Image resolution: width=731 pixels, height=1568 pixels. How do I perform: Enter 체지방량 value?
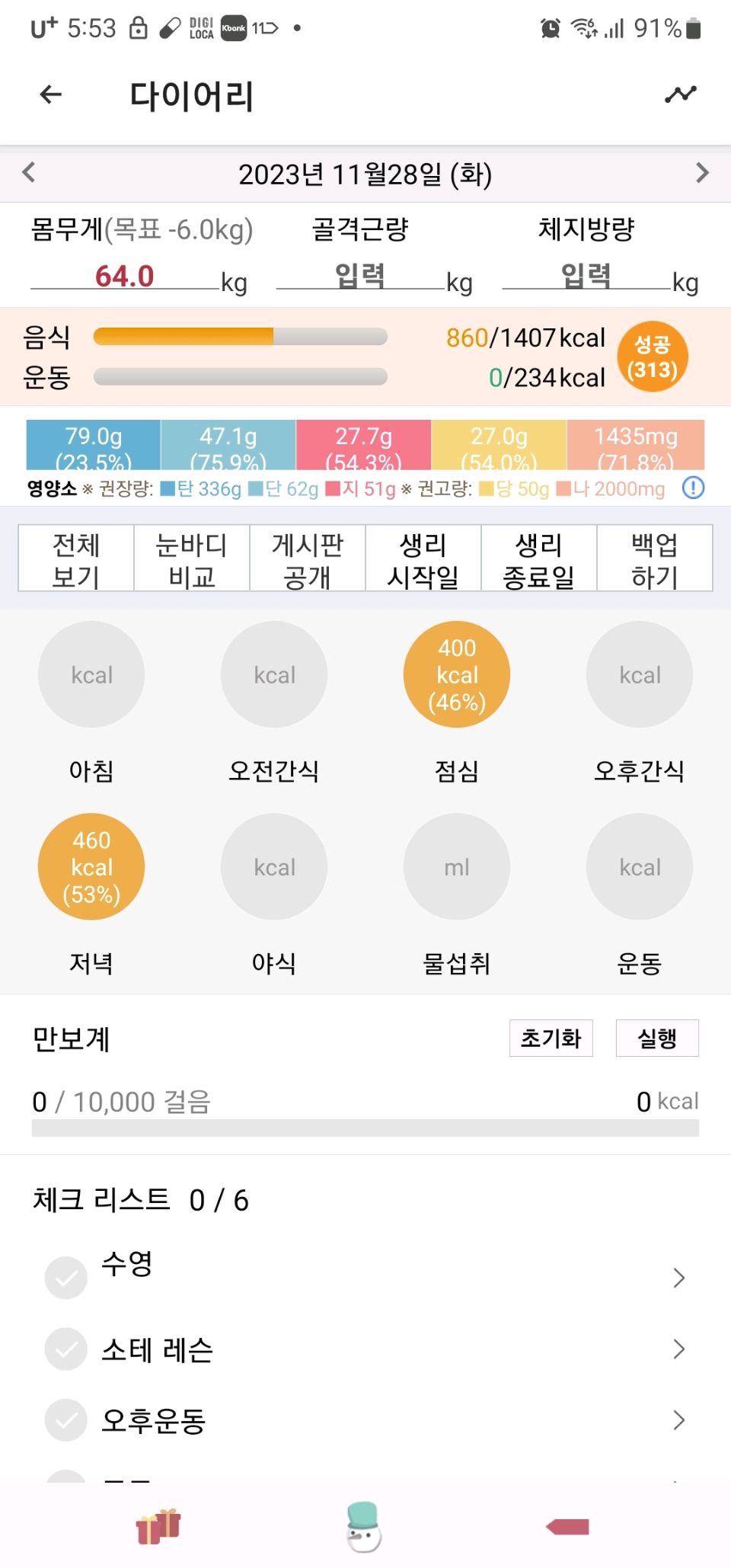point(586,276)
